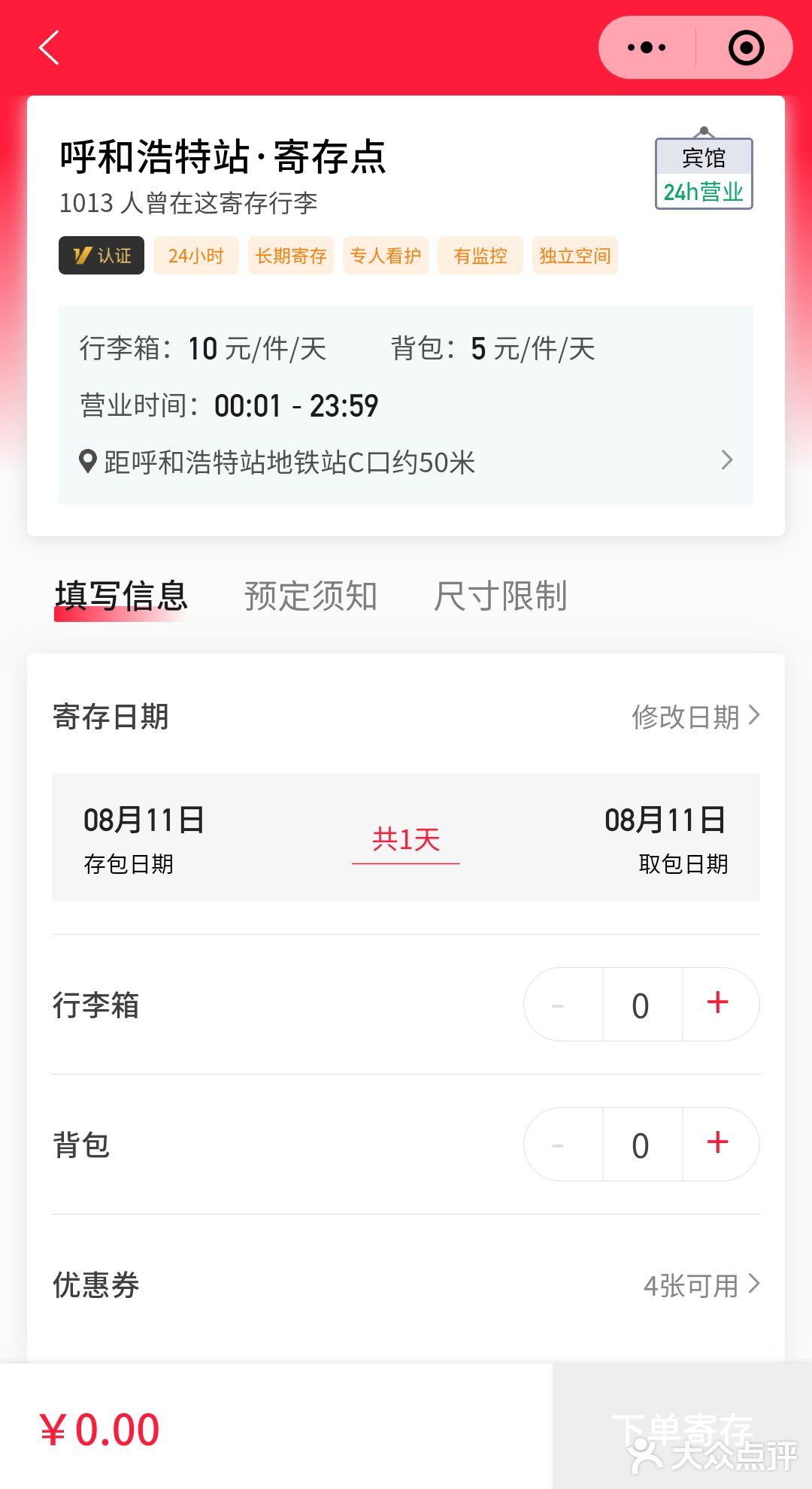Open the 取包日期 date picker
Screen dimensions: 812x1489
coord(665,838)
